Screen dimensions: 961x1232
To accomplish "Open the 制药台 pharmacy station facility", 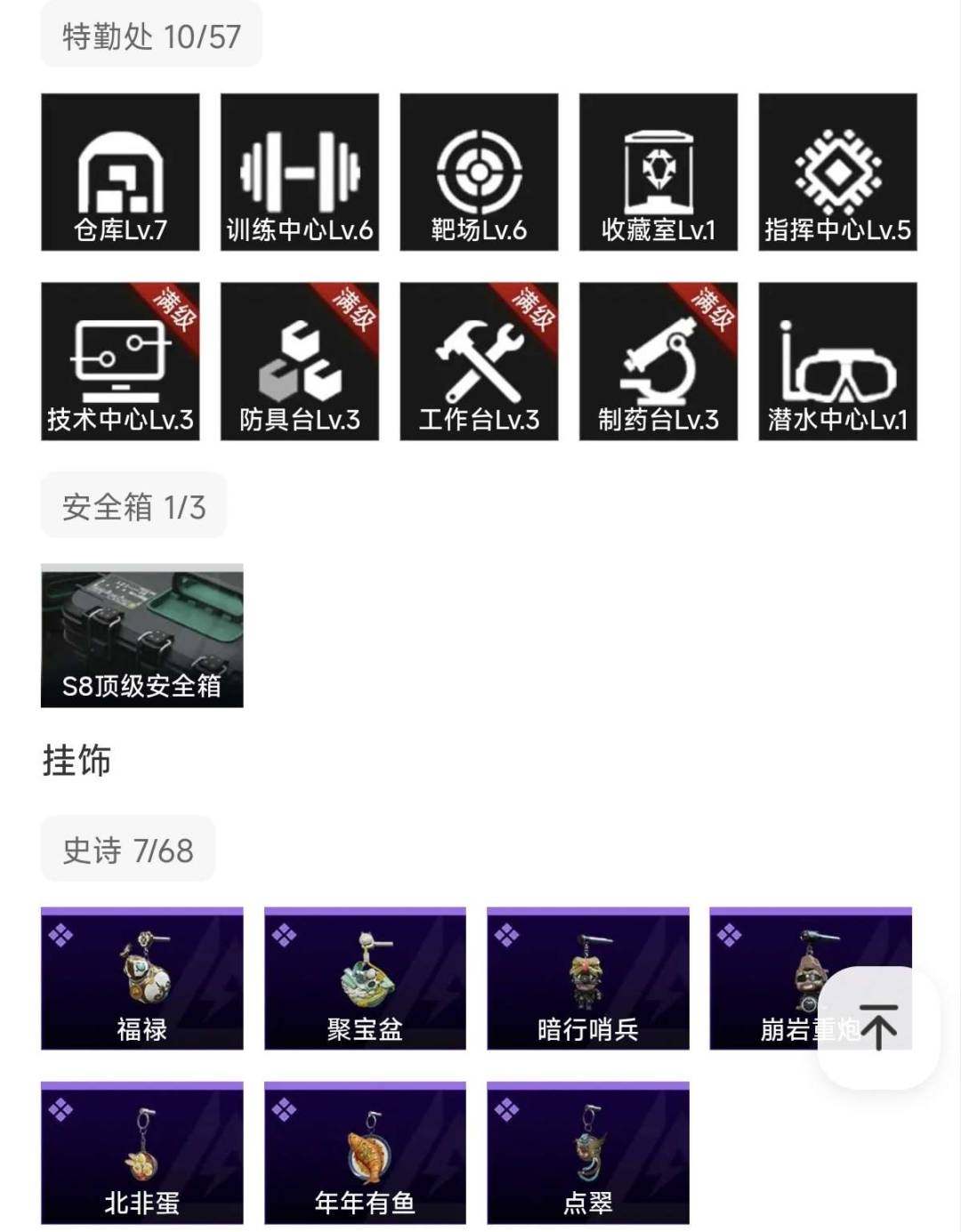I will (660, 360).
